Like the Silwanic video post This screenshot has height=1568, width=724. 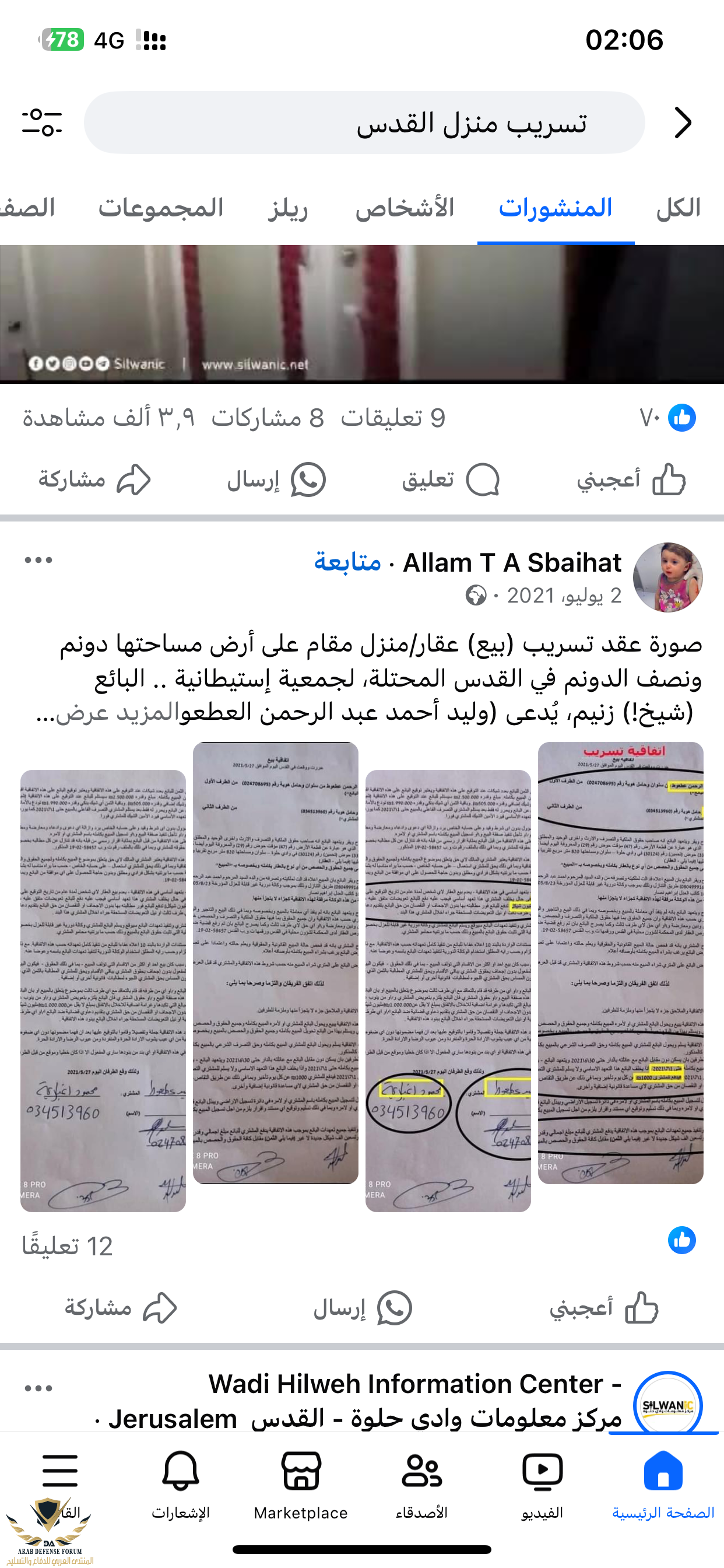pos(631,480)
